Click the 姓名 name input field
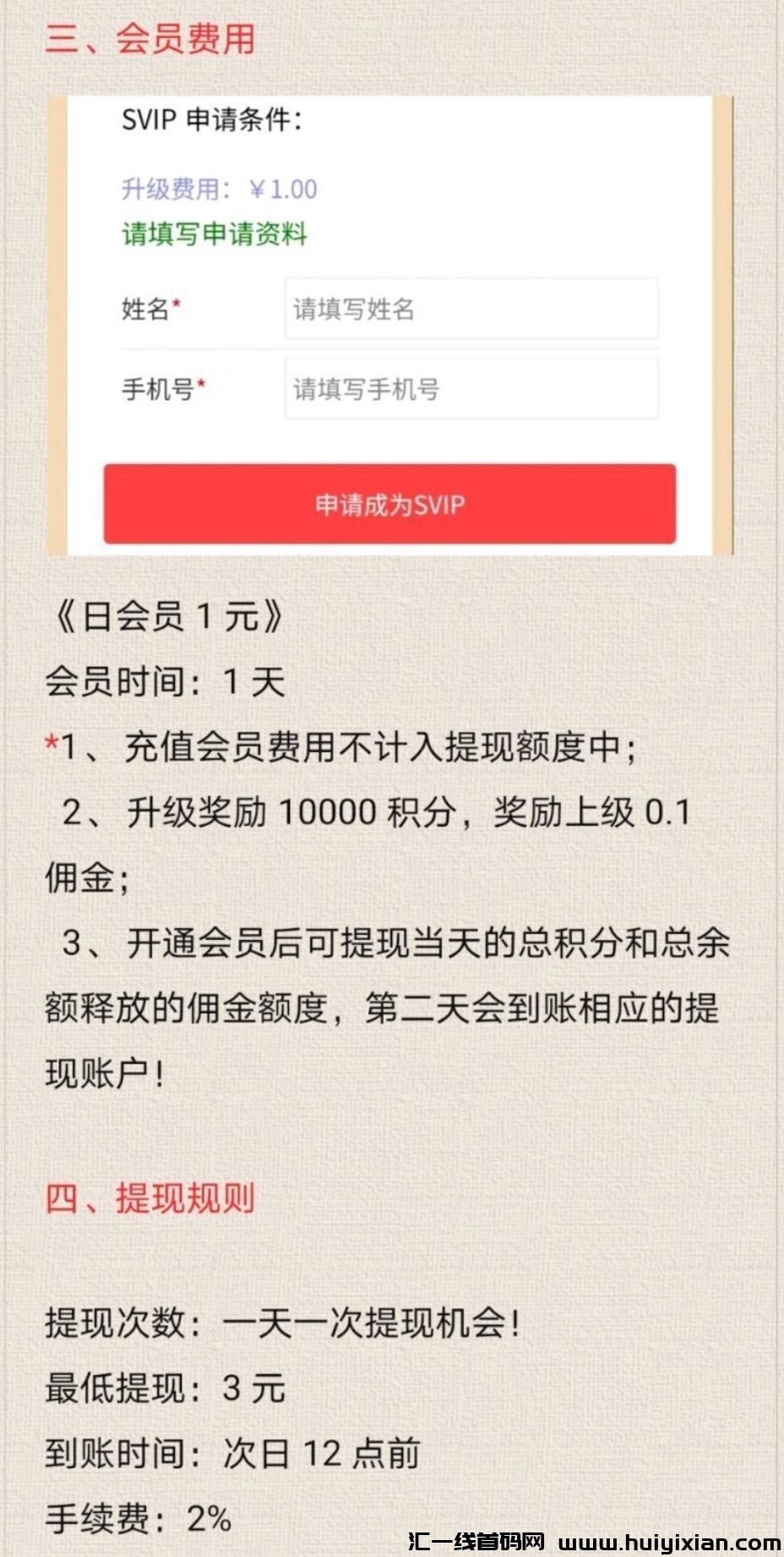The image size is (784, 1557). coord(471,310)
